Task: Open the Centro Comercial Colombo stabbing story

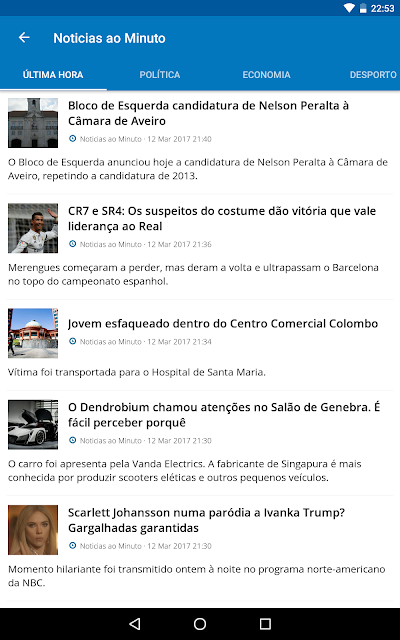Action: tap(200, 344)
